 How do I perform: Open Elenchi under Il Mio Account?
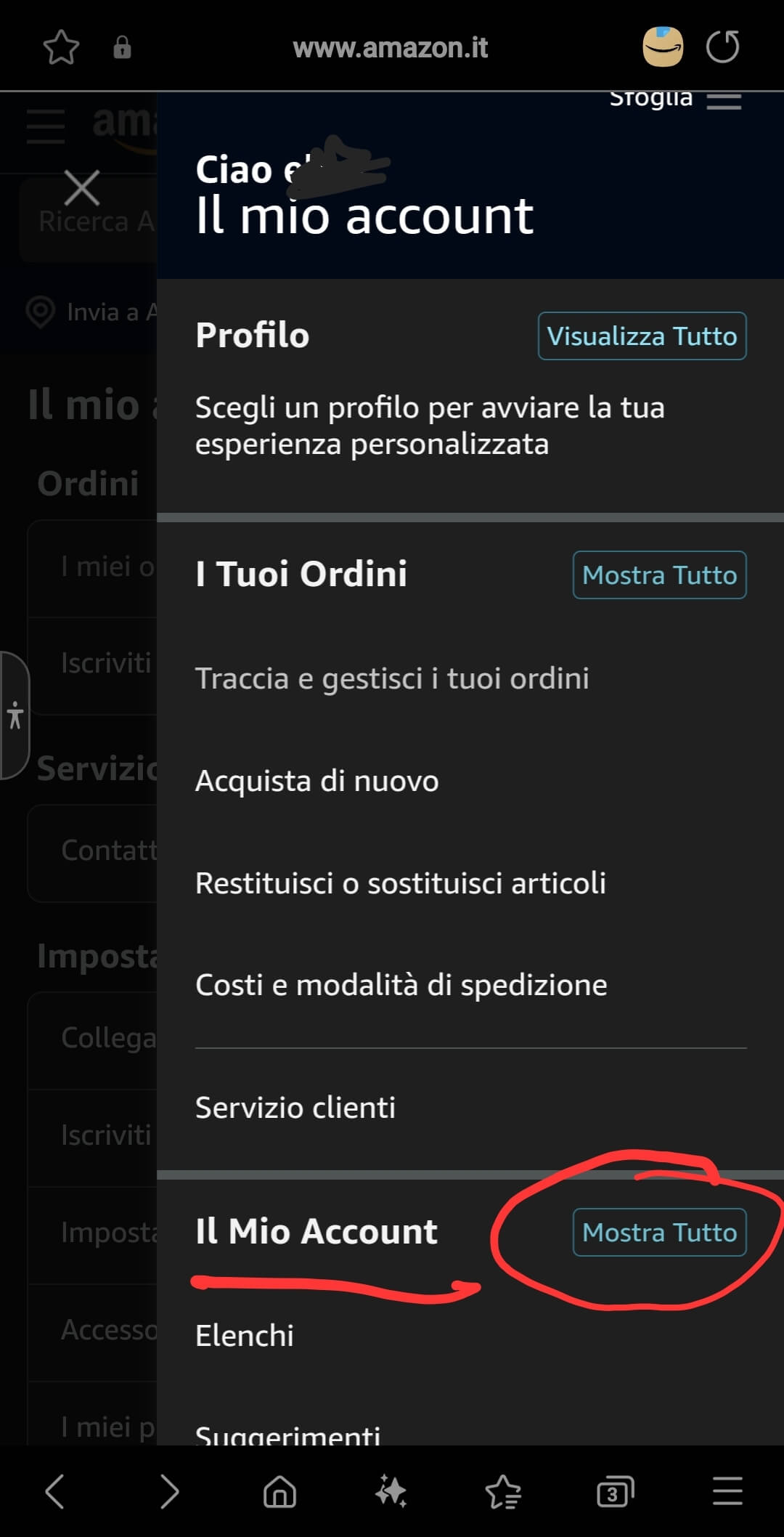[x=245, y=1336]
